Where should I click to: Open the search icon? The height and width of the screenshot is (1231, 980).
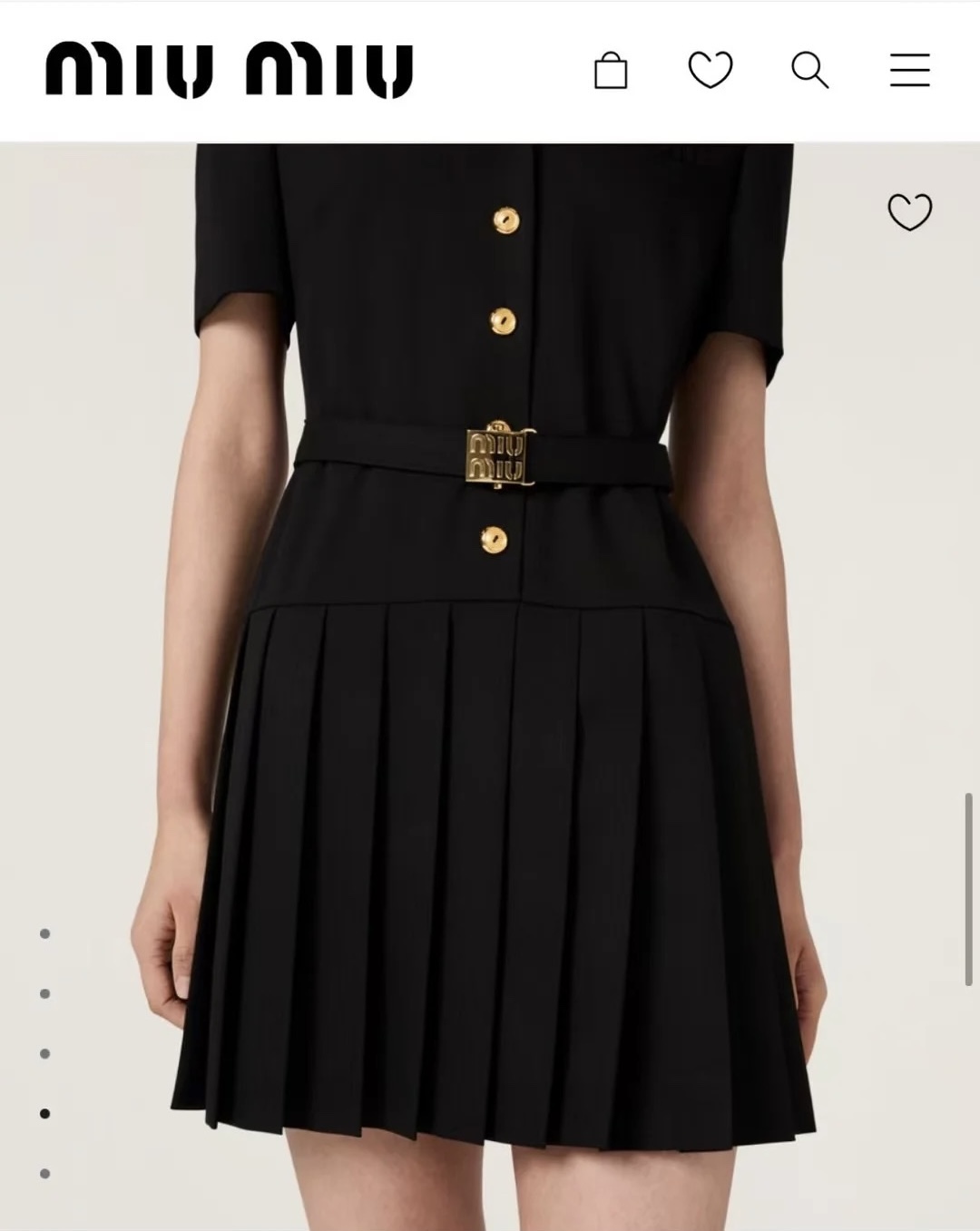[x=809, y=70]
